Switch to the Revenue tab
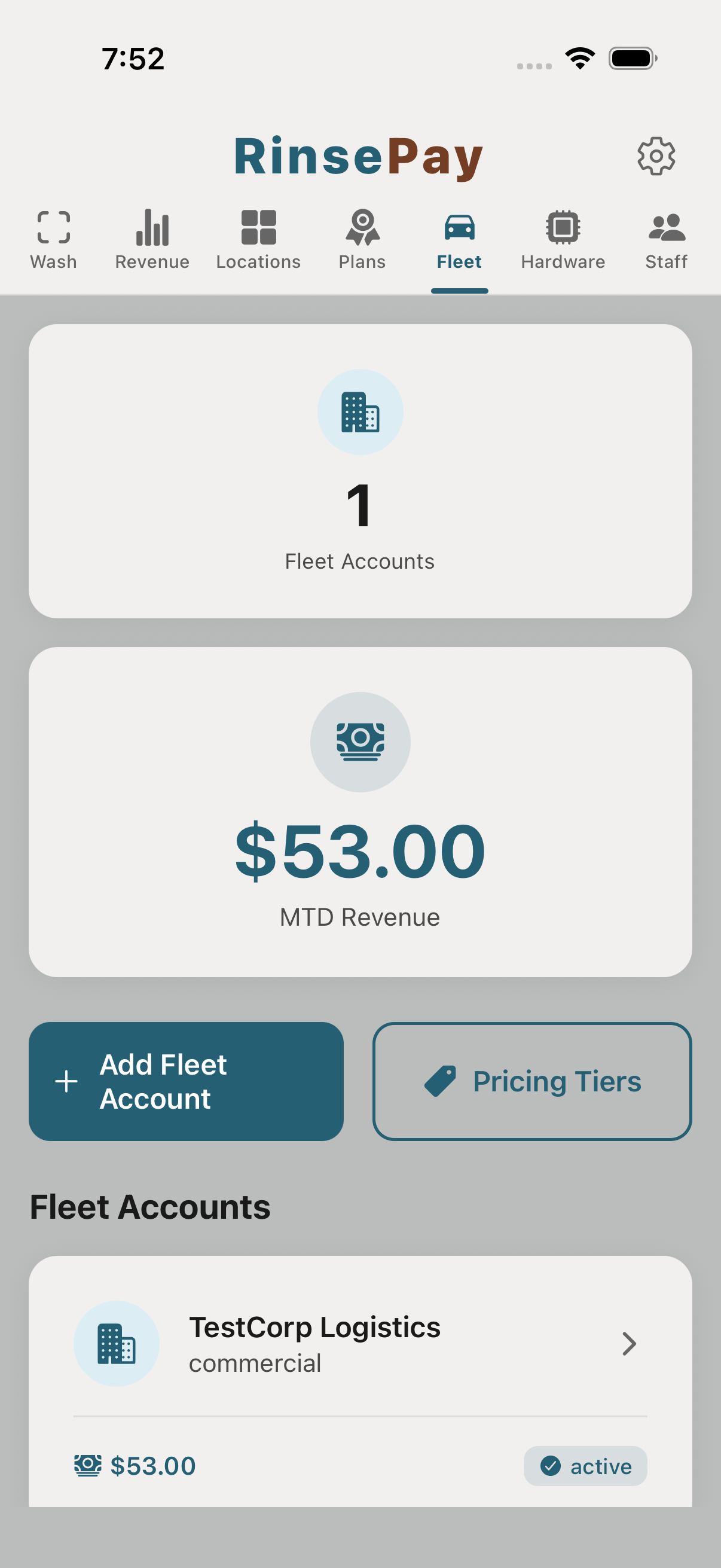This screenshot has width=721, height=1568. pyautogui.click(x=151, y=239)
